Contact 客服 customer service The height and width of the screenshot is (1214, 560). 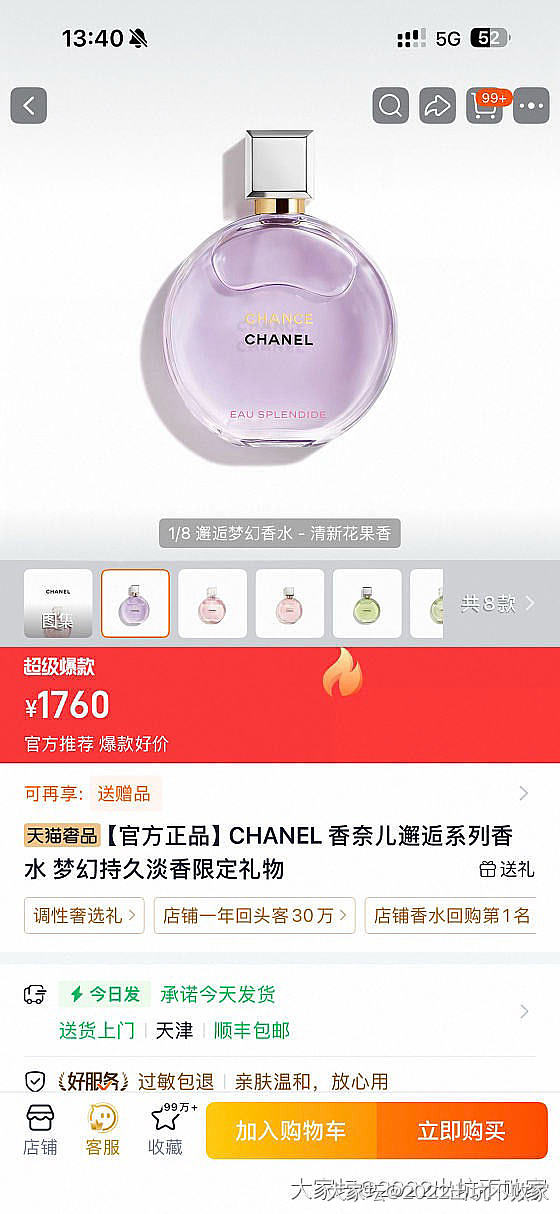click(x=102, y=1130)
